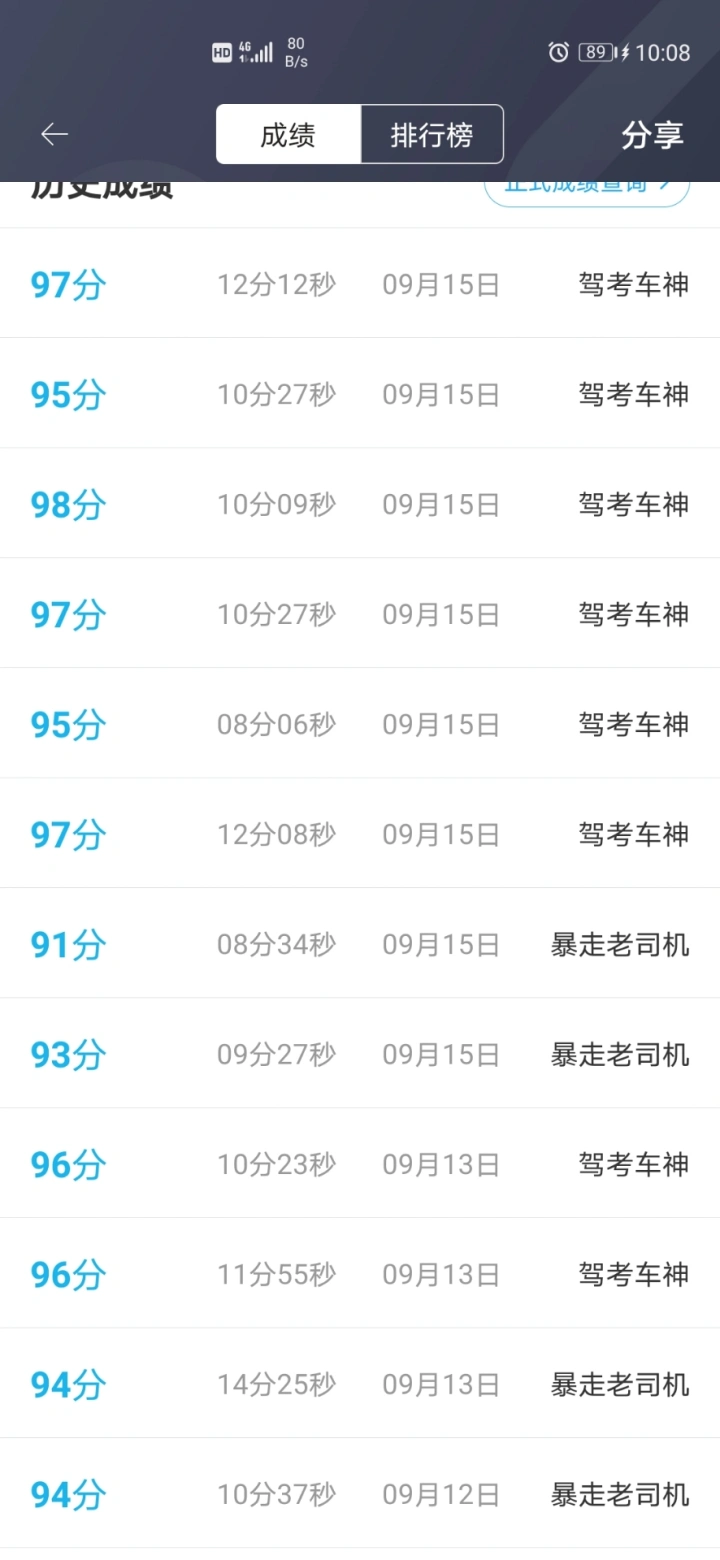
Task: Open the 96分 record with 11分55秒
Action: pyautogui.click(x=360, y=1274)
